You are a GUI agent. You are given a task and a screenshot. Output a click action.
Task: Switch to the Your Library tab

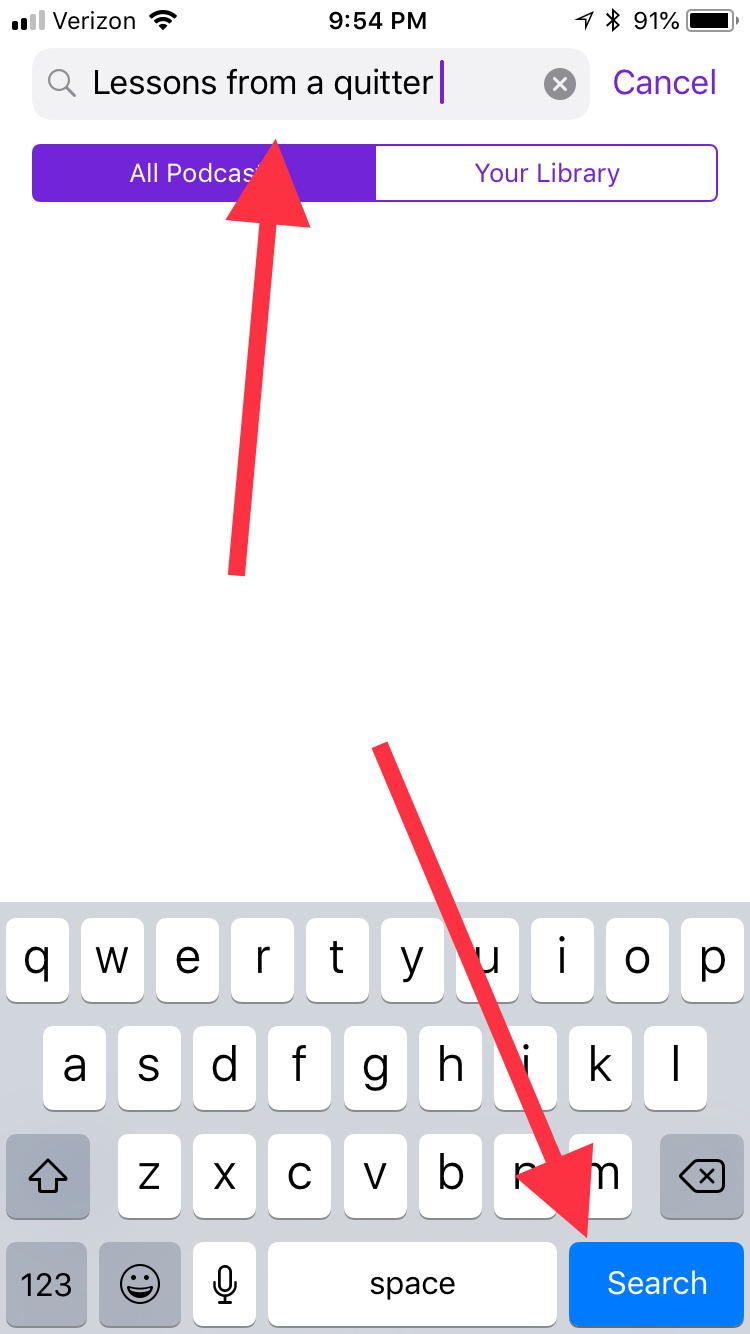coord(547,173)
